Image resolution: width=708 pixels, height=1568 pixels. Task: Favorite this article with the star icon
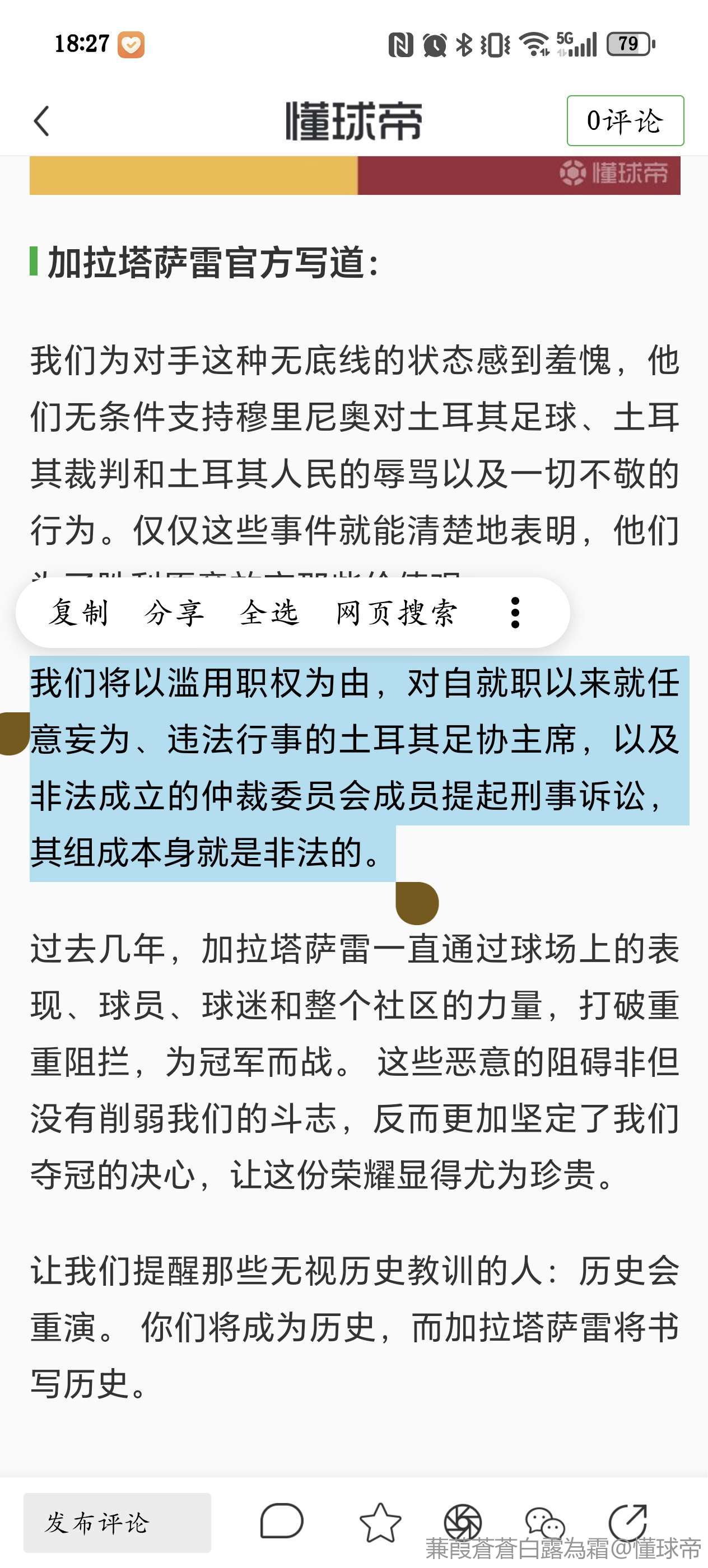[x=380, y=1521]
